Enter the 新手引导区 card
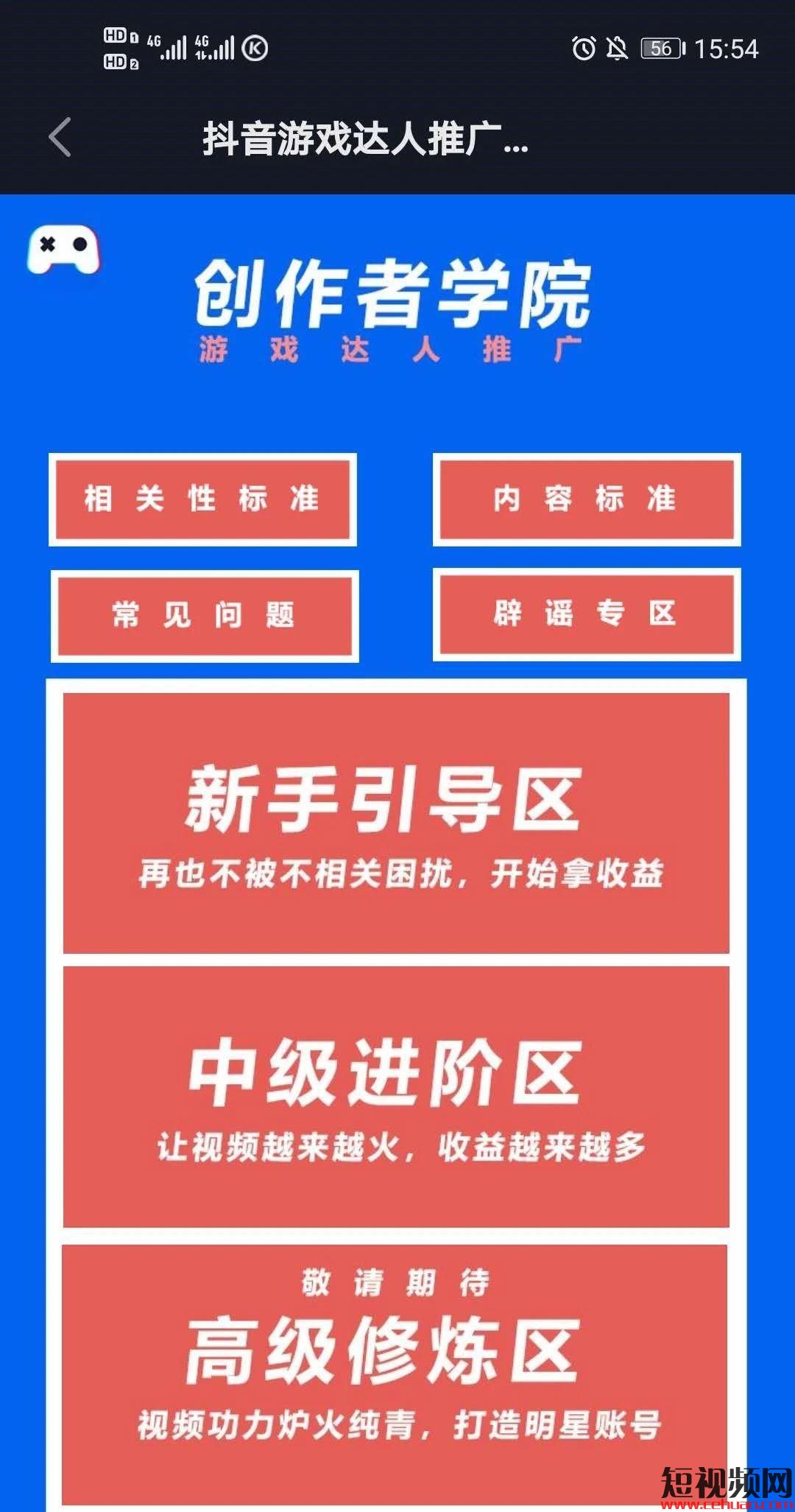 (396, 823)
